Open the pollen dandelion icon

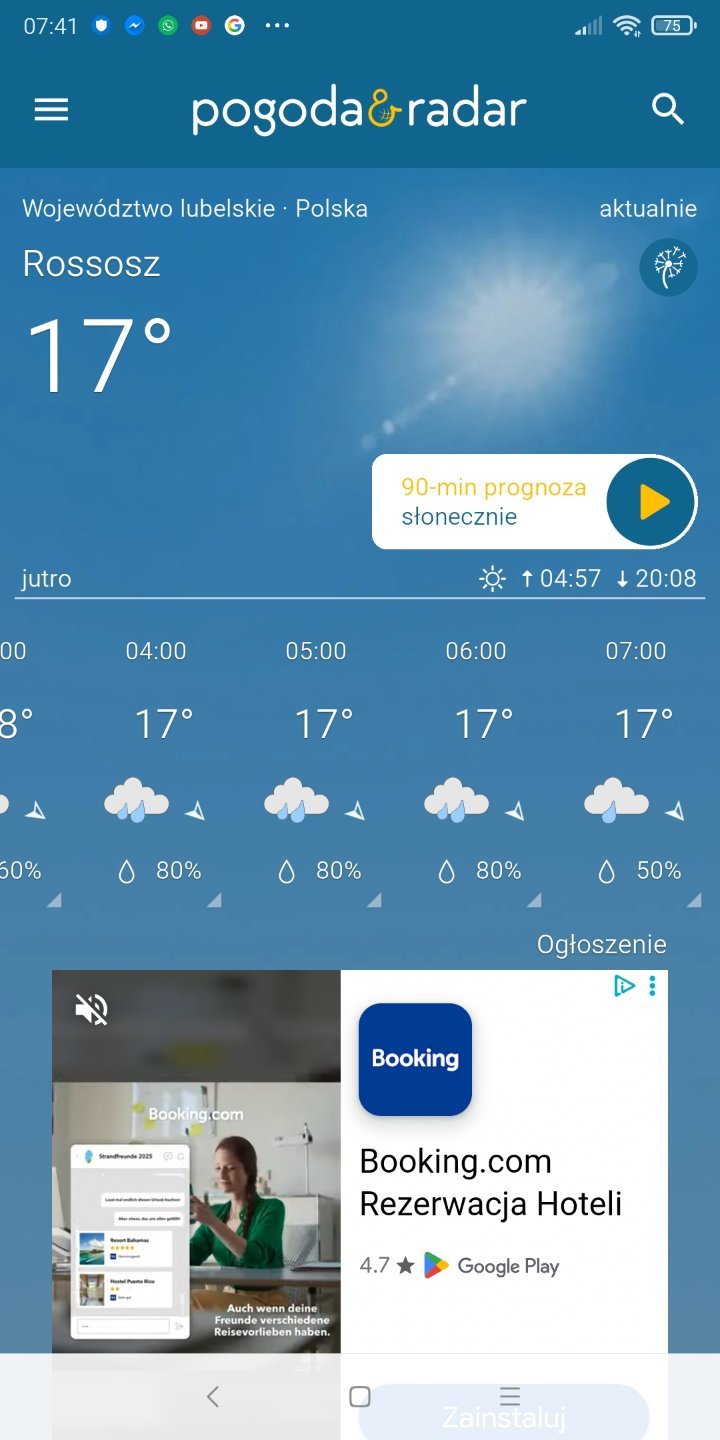668,267
